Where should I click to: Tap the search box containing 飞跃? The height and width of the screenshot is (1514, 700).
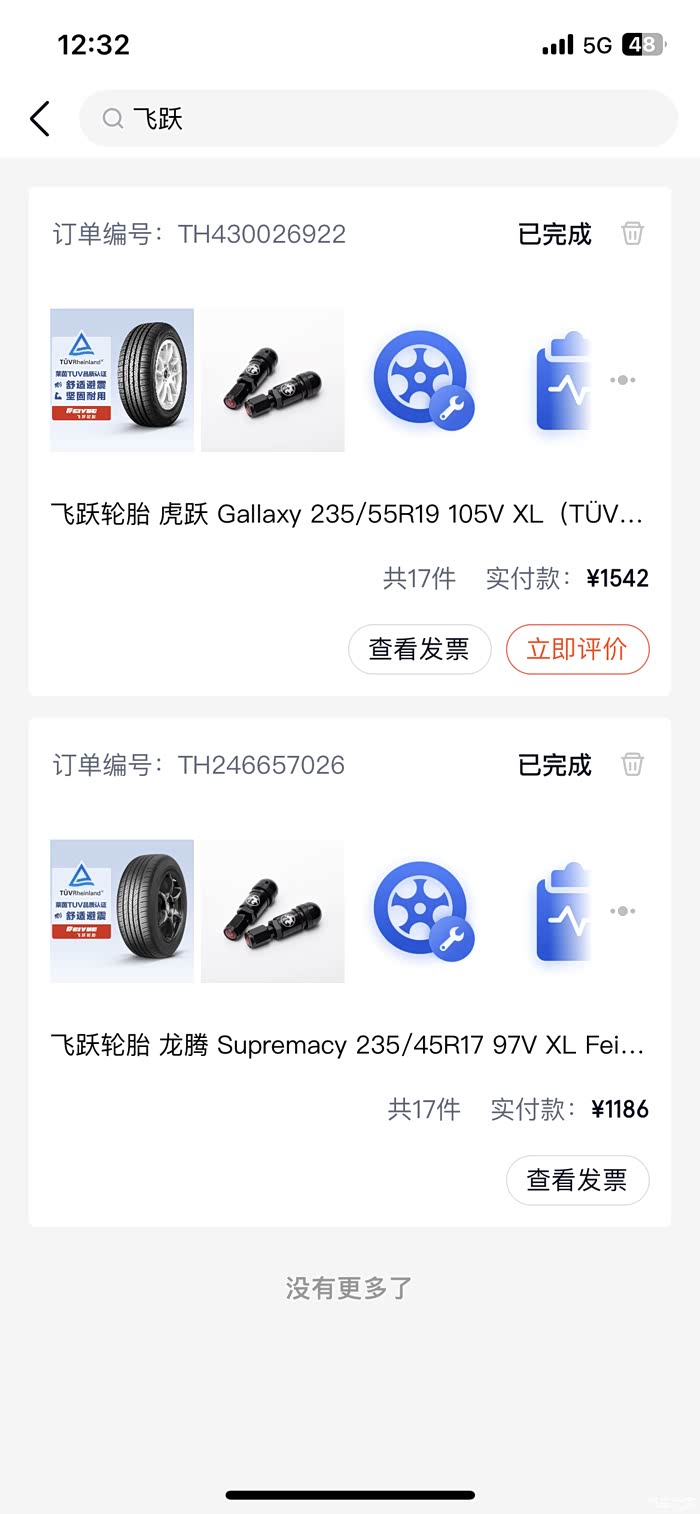[378, 119]
